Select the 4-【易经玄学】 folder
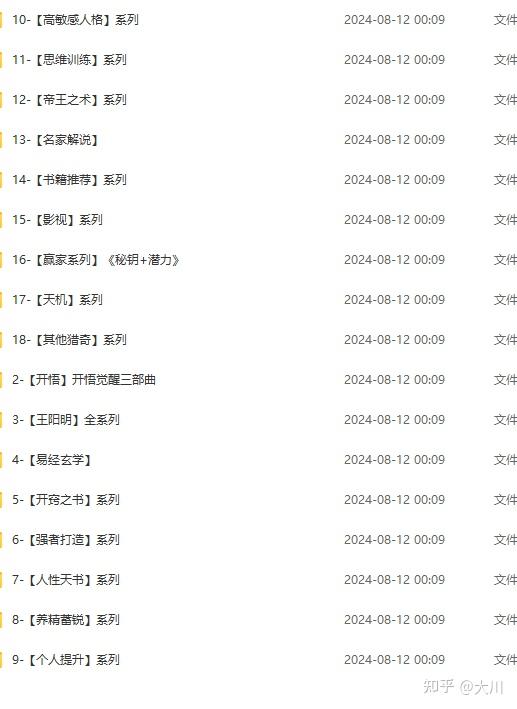This screenshot has height=709, width=517. [x=52, y=460]
